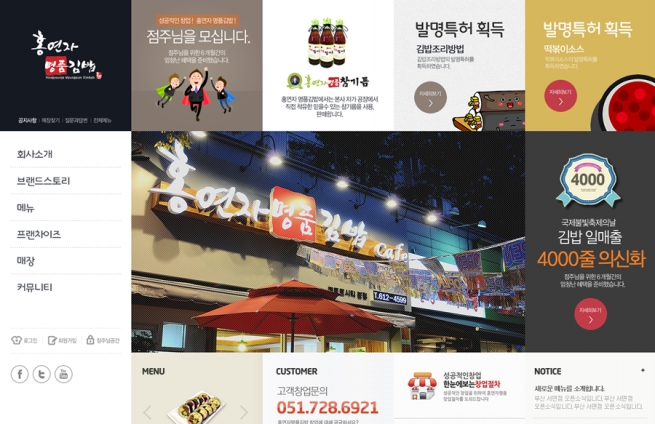Go to the 메뉴 page
Screen dimensions: 655x424
[x=26, y=207]
